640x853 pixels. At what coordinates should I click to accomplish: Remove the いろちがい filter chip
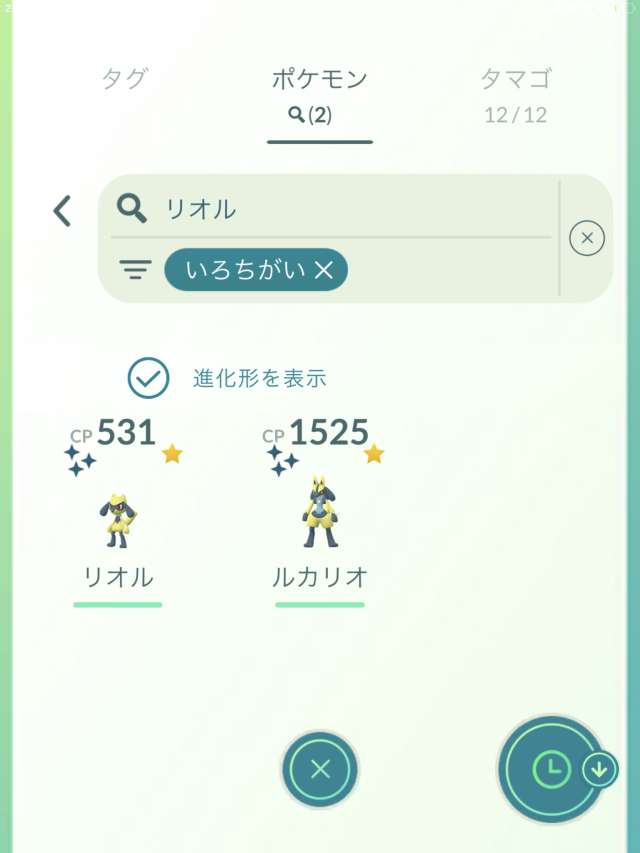[324, 269]
